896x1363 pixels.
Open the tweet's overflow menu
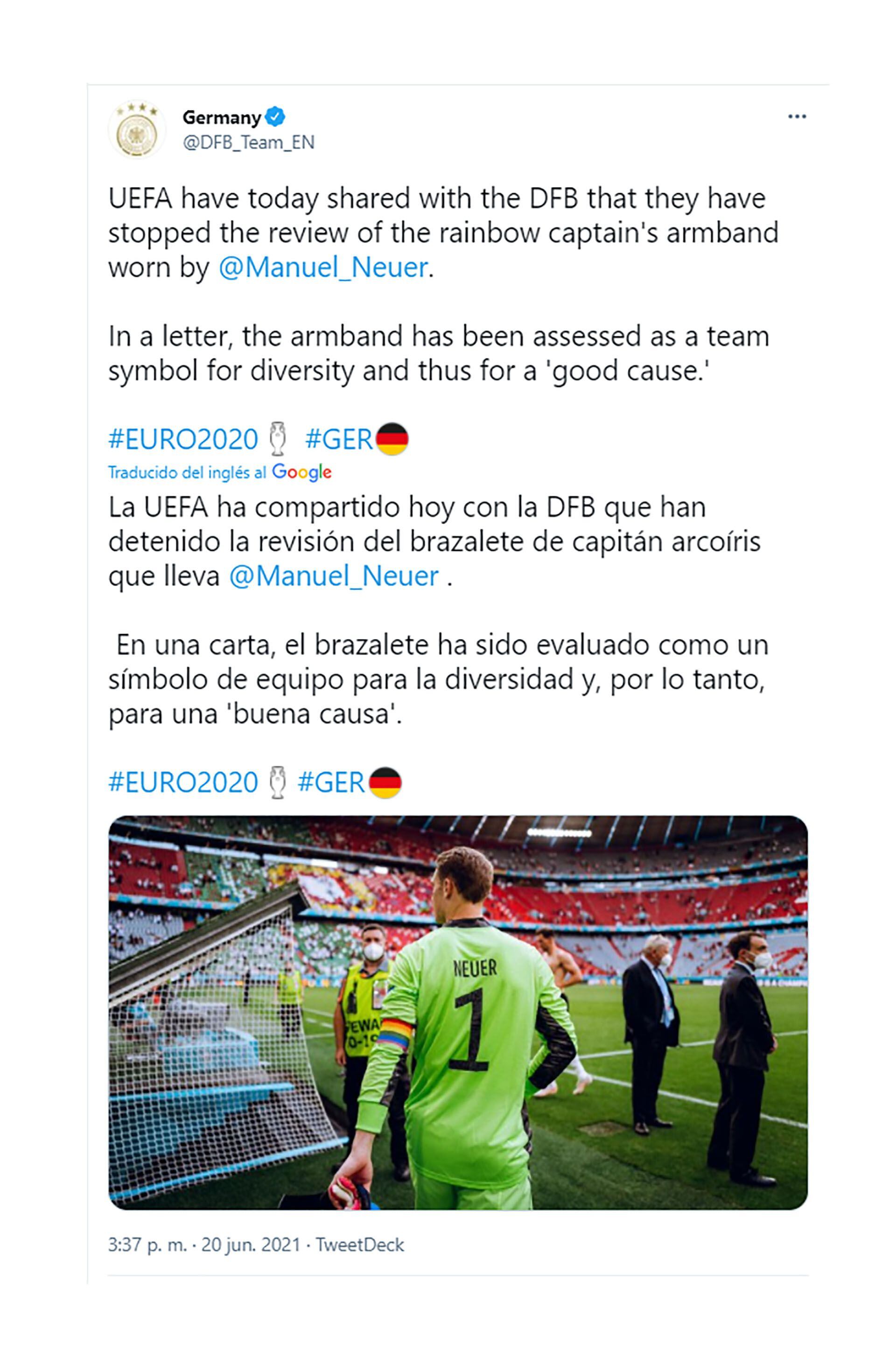tap(796, 117)
